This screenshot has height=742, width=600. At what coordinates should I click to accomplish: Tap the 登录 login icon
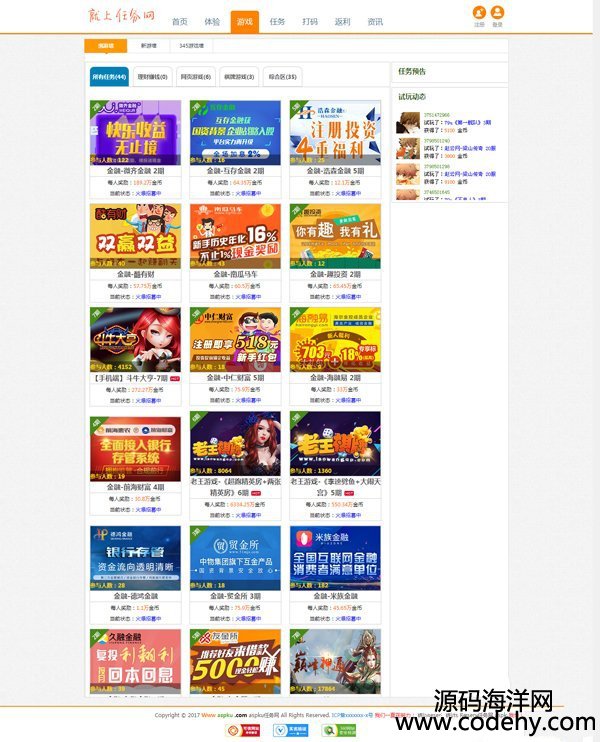[498, 14]
